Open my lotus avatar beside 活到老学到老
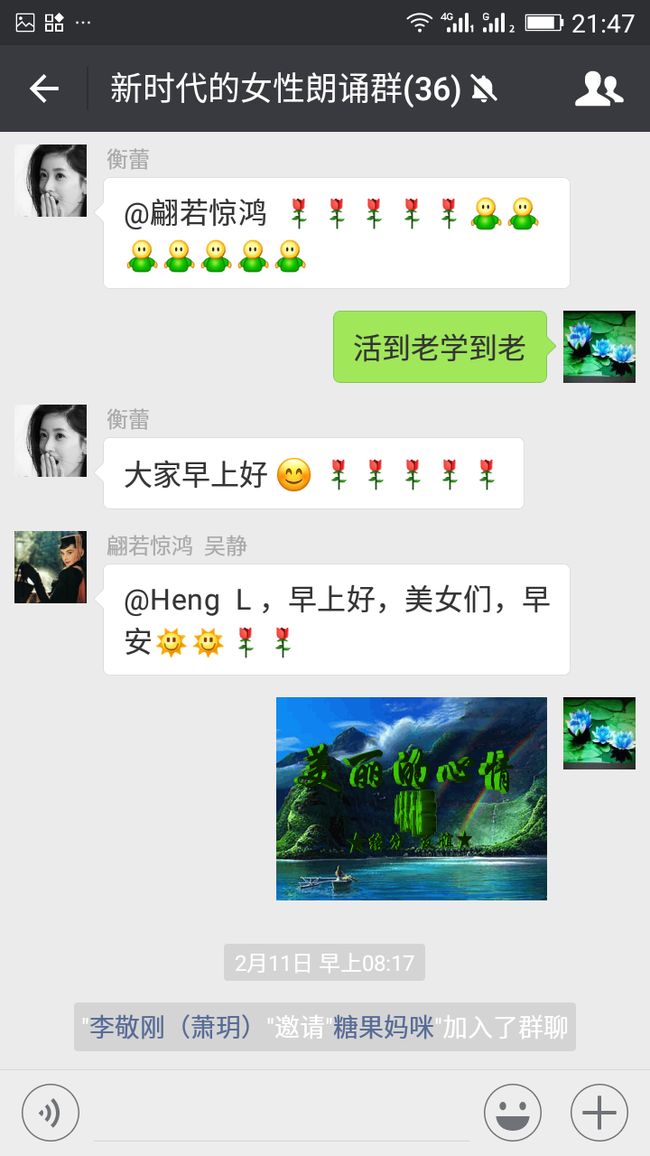Image resolution: width=650 pixels, height=1156 pixels. point(599,347)
